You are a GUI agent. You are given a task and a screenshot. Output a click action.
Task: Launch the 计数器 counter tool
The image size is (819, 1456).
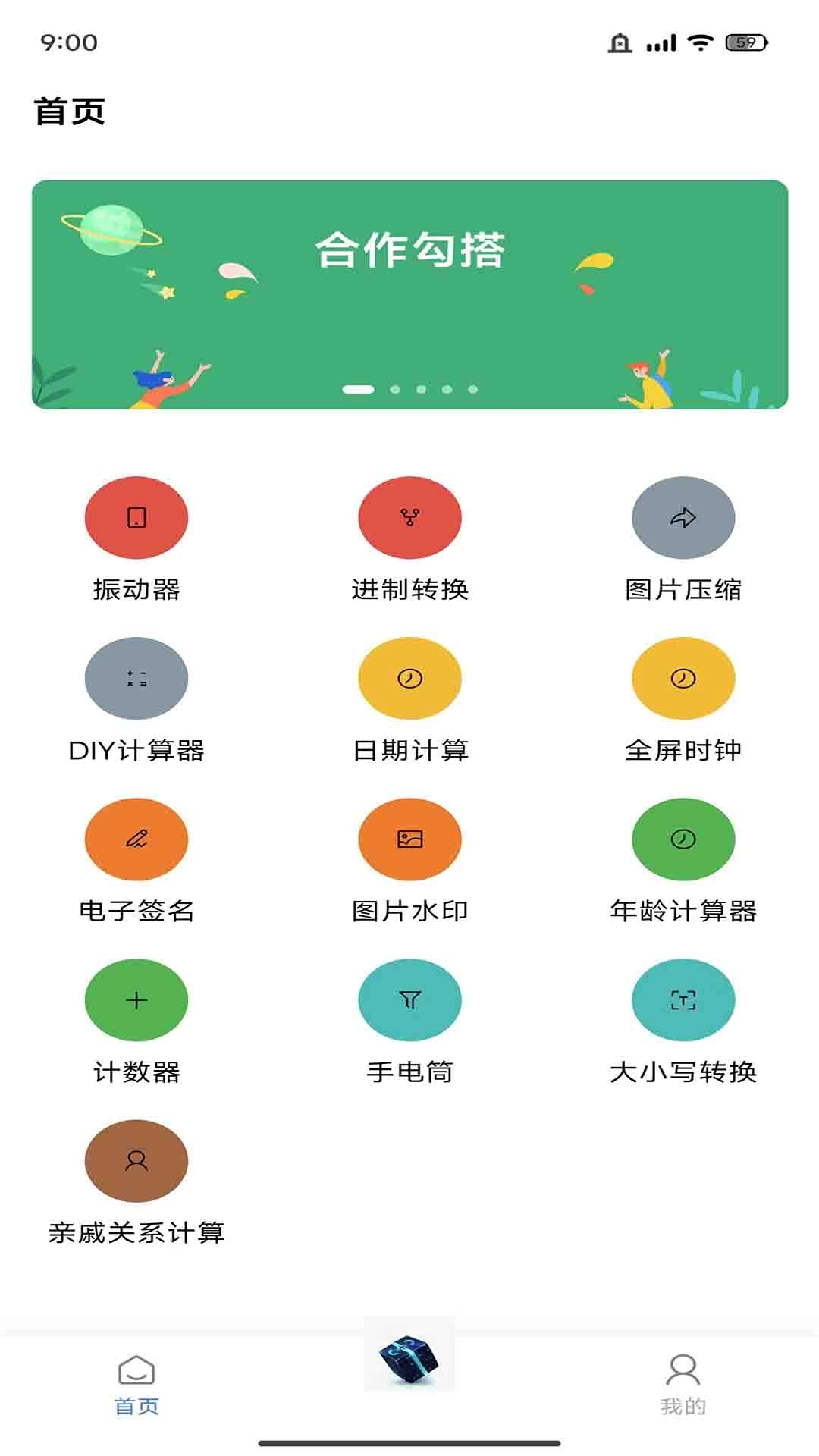point(136,999)
